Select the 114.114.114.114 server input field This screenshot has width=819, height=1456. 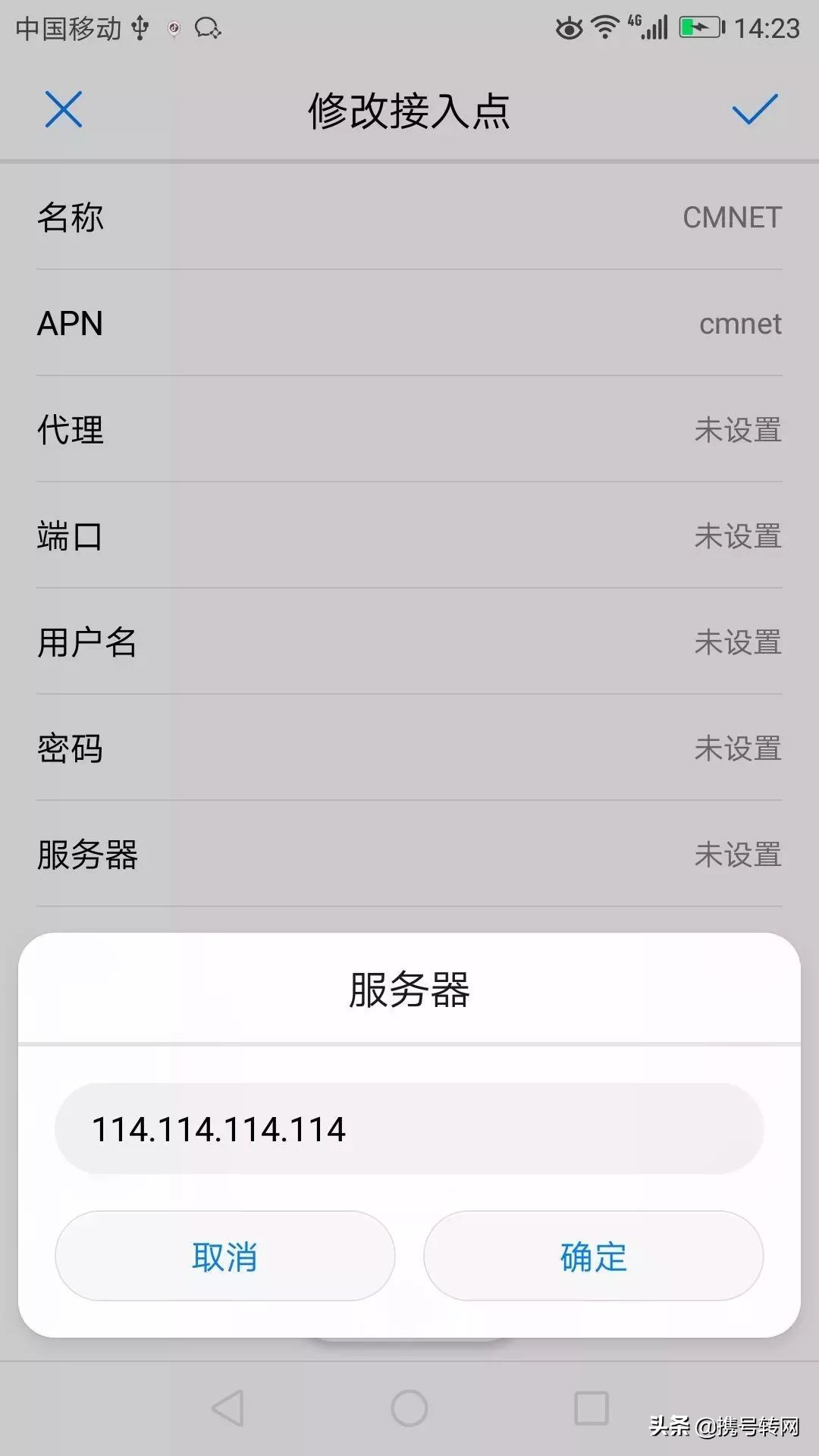pos(409,1129)
